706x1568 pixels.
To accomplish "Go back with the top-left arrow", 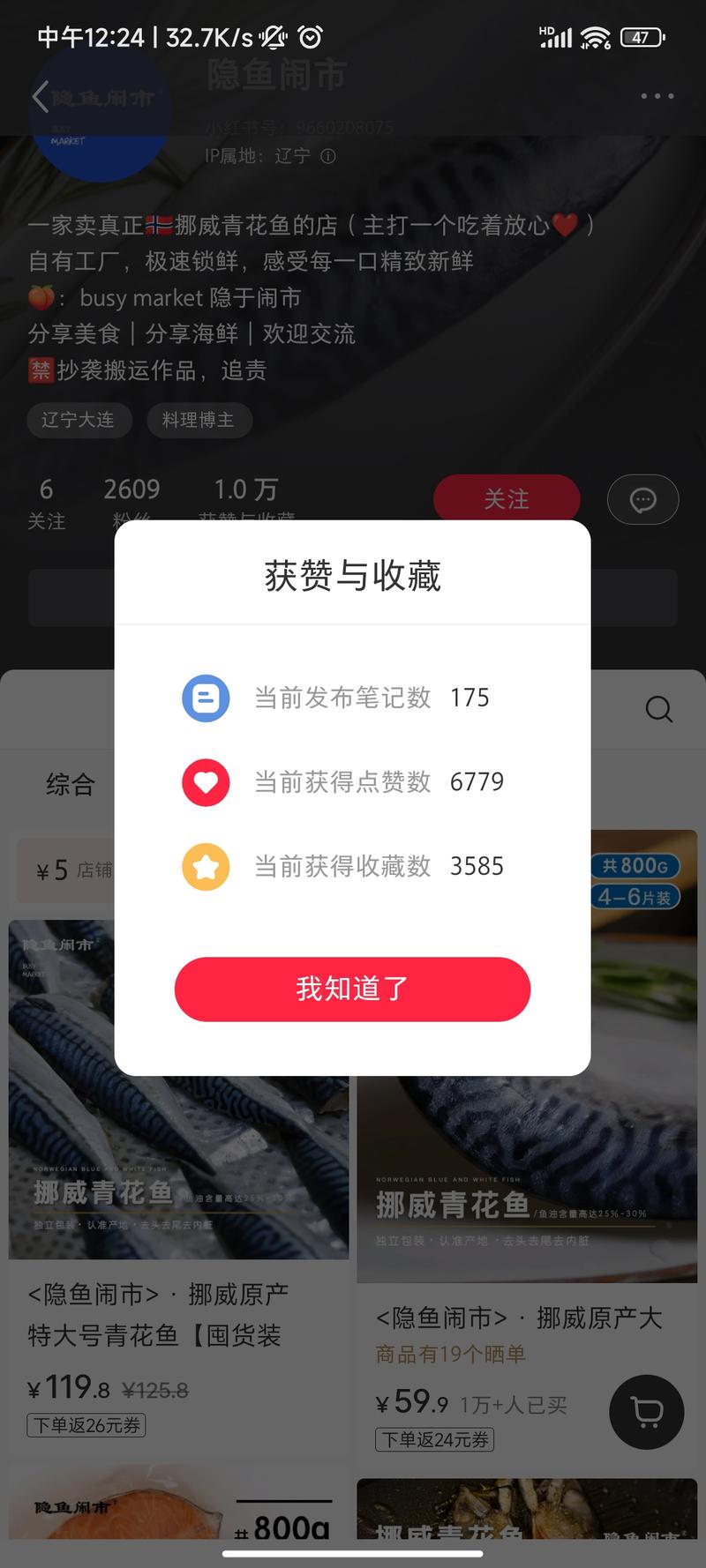I will coord(41,96).
